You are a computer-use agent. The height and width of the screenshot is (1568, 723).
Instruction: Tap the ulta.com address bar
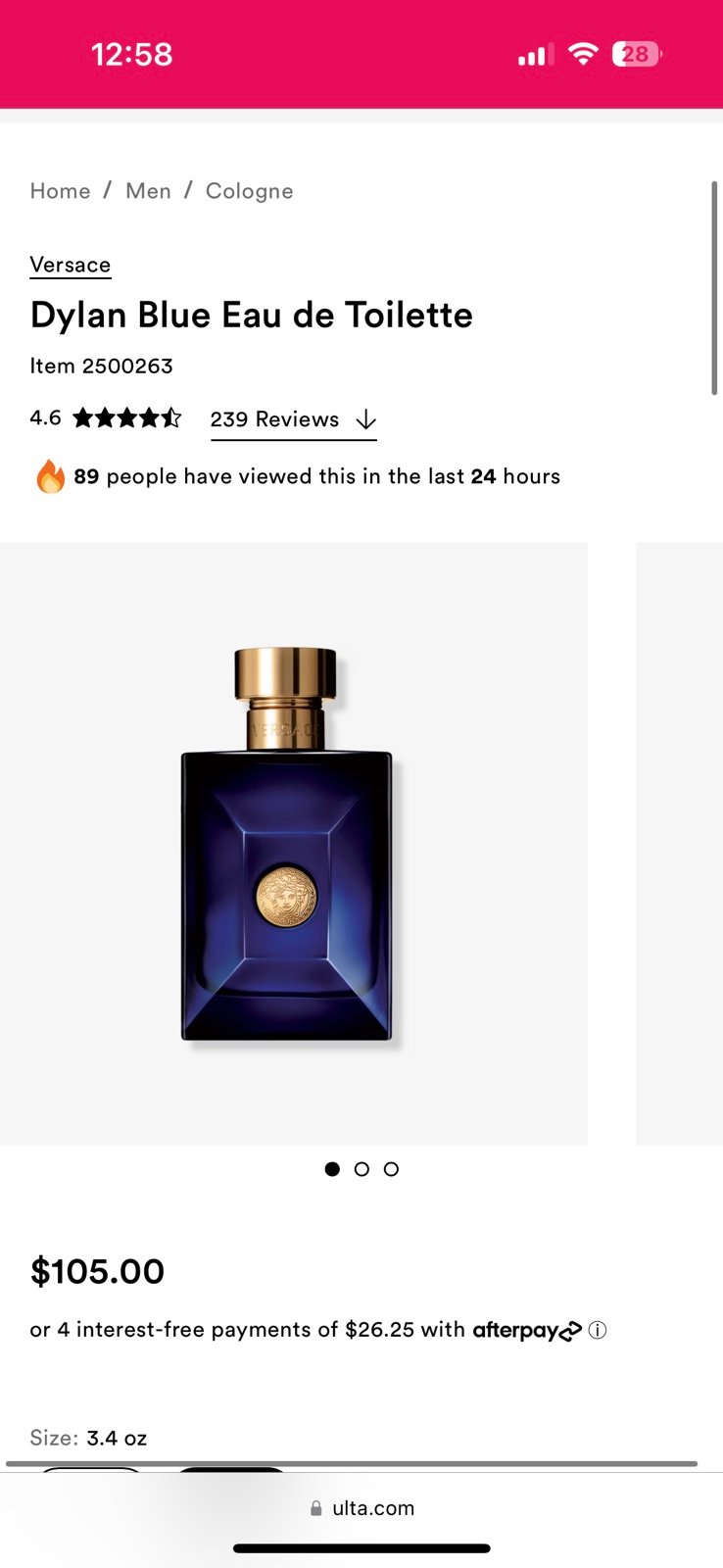(x=361, y=1508)
